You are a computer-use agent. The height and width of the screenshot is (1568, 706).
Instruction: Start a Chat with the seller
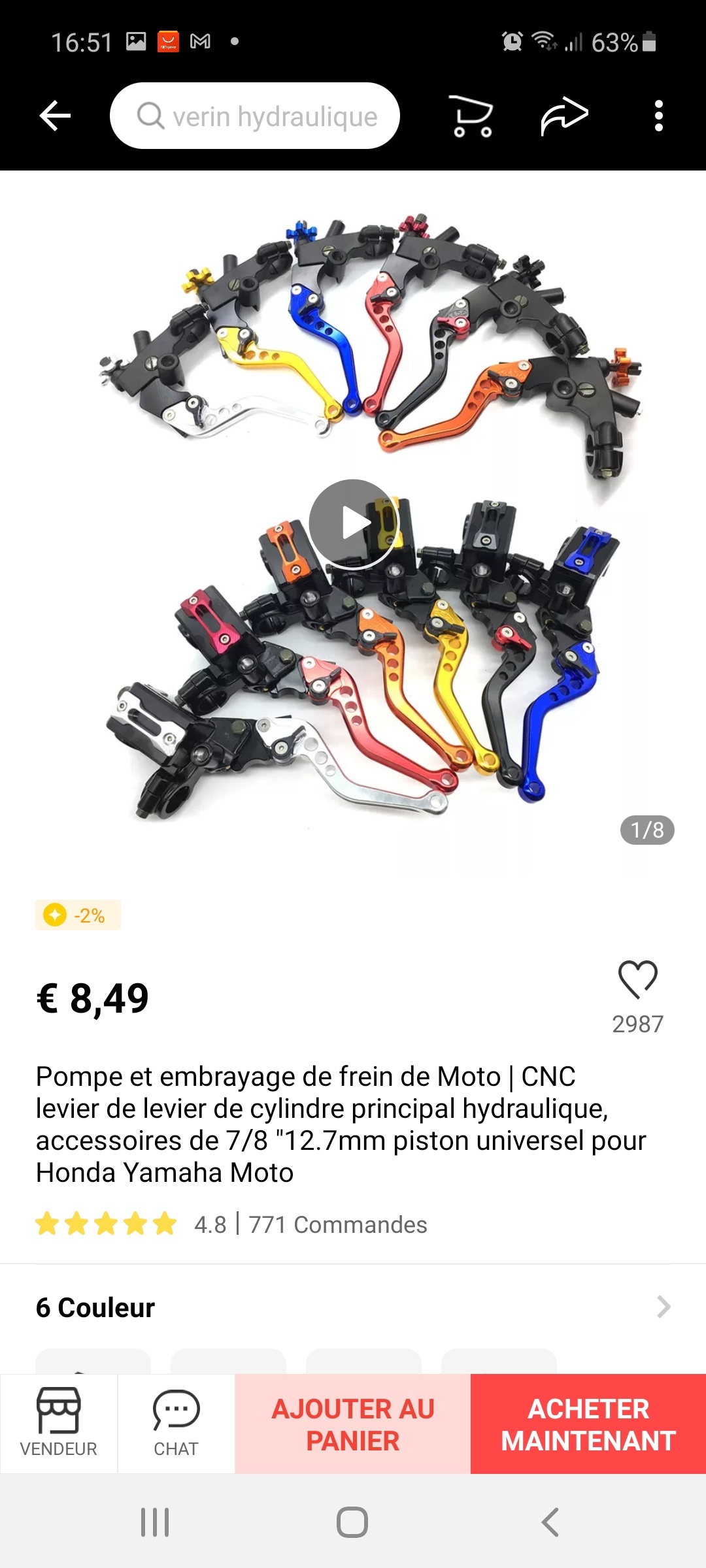176,1423
